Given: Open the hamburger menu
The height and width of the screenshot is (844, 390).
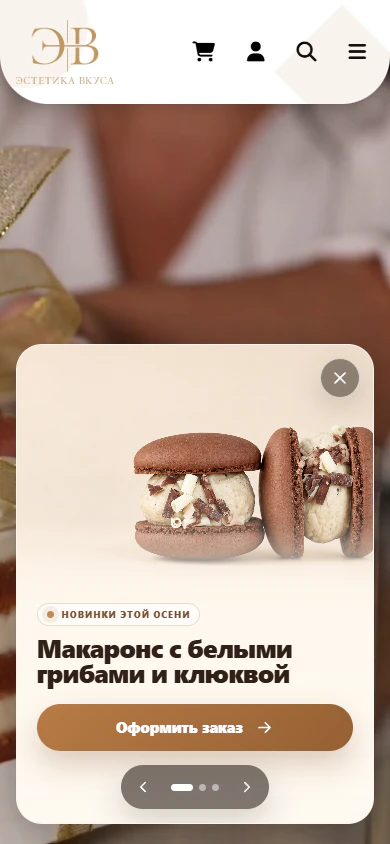Looking at the screenshot, I should (357, 52).
